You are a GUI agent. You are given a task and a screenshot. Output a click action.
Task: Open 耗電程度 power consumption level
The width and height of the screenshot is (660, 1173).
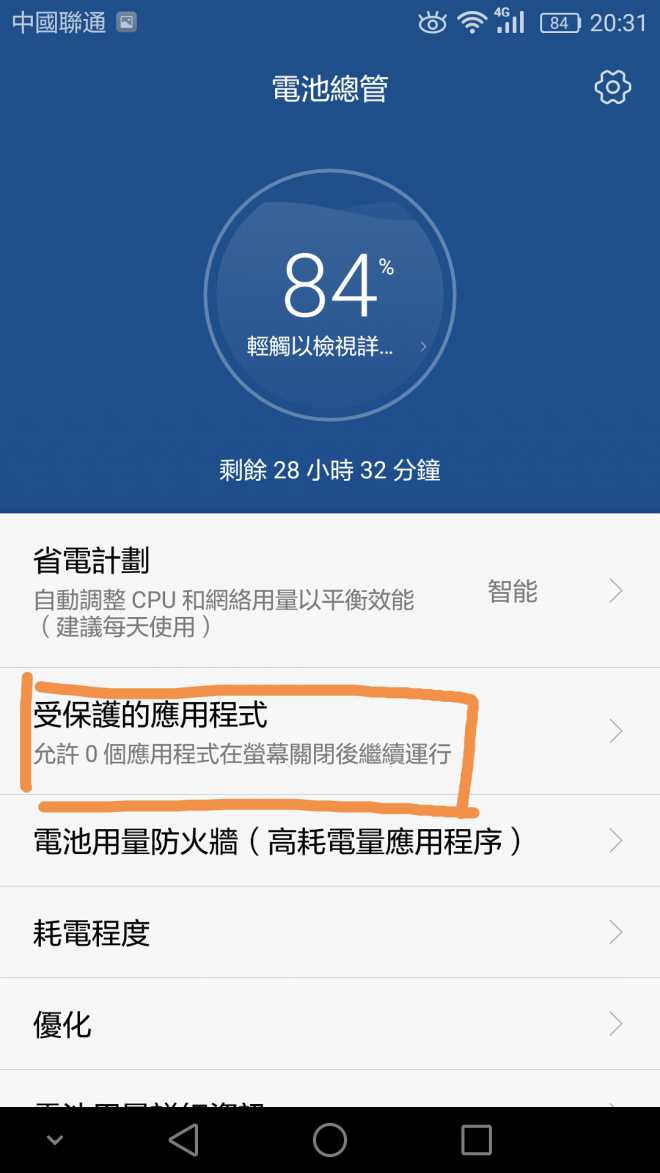point(330,933)
